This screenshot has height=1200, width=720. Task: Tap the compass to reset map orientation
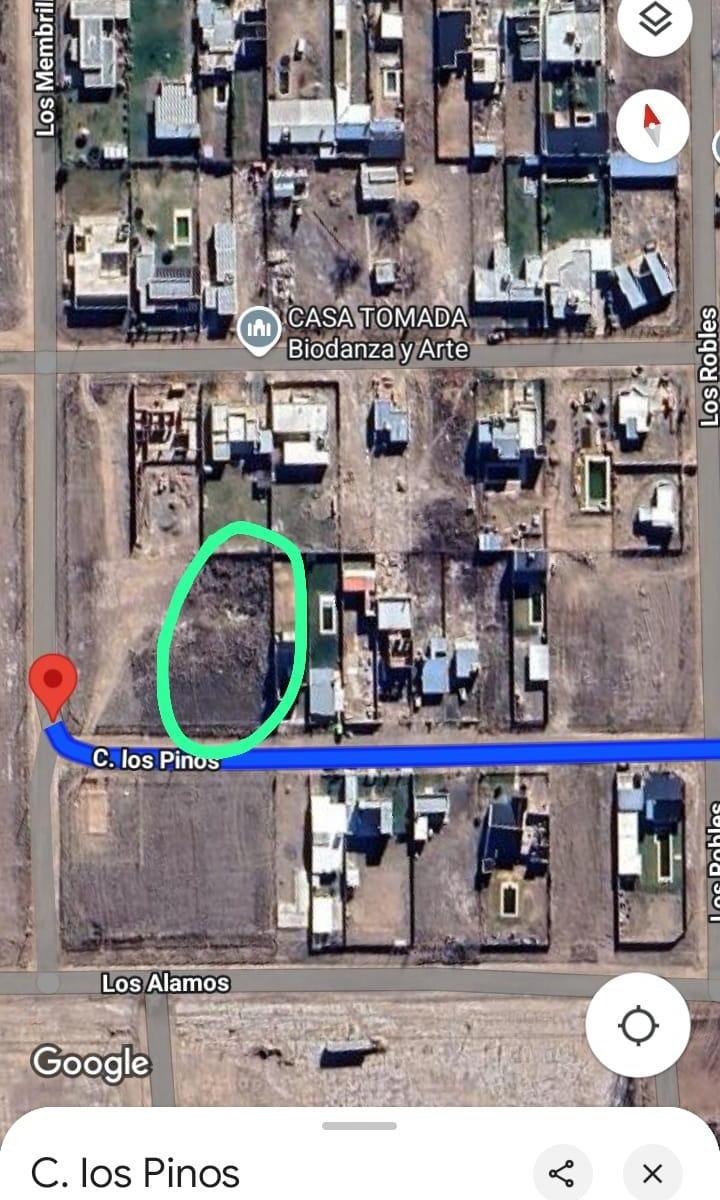click(x=652, y=126)
